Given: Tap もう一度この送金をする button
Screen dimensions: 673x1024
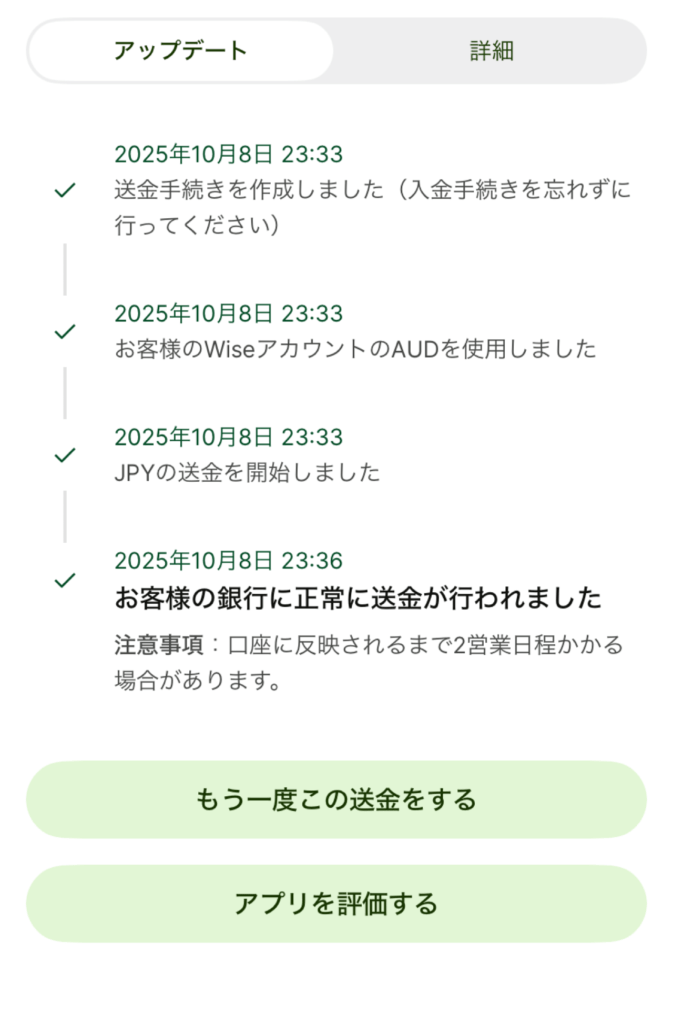Looking at the screenshot, I should click(x=336, y=800).
